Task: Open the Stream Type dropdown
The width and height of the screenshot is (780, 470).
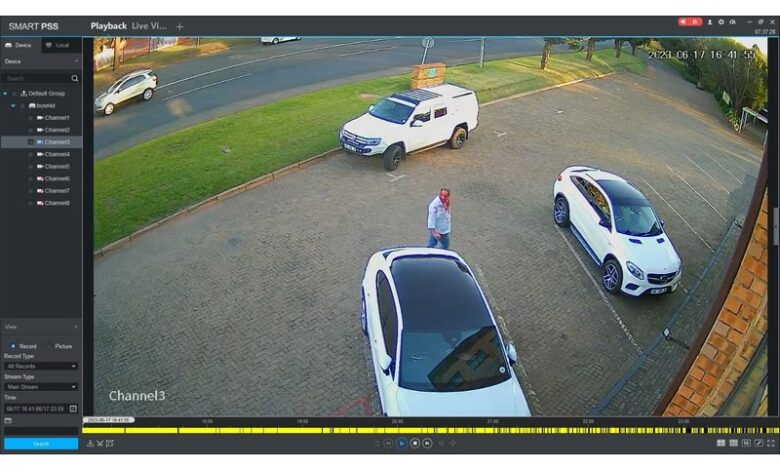Action: [41, 386]
